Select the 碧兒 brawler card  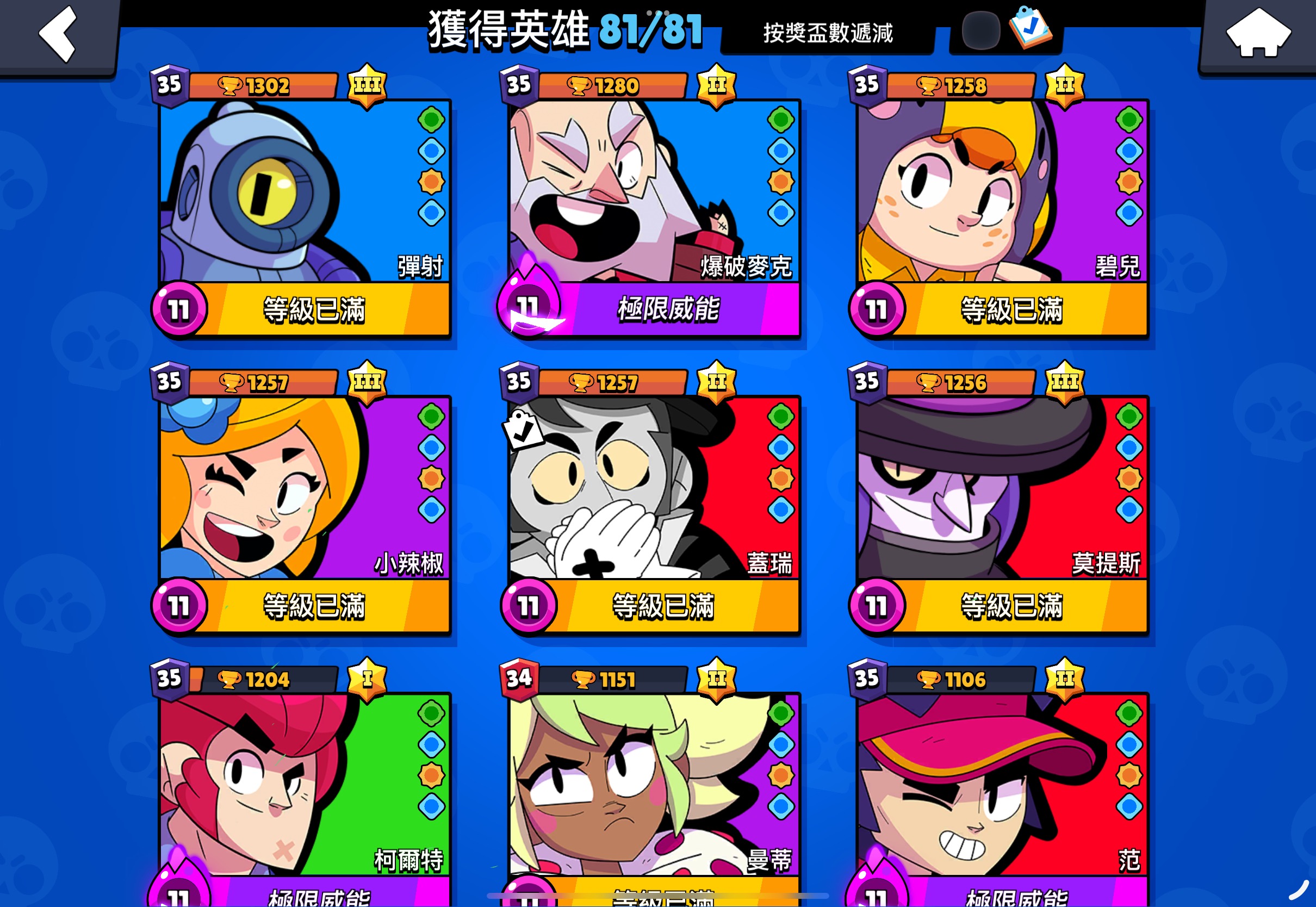(x=1002, y=204)
